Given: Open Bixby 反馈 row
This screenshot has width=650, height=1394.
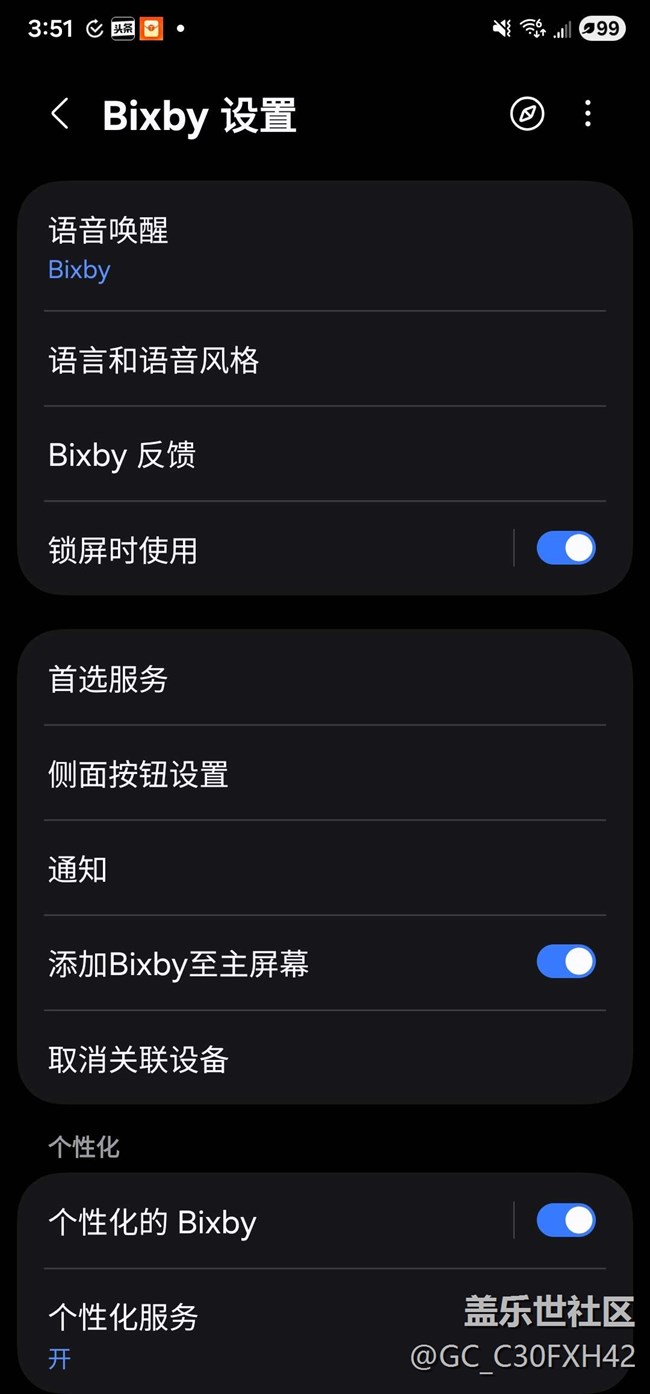Looking at the screenshot, I should click(x=300, y=455).
